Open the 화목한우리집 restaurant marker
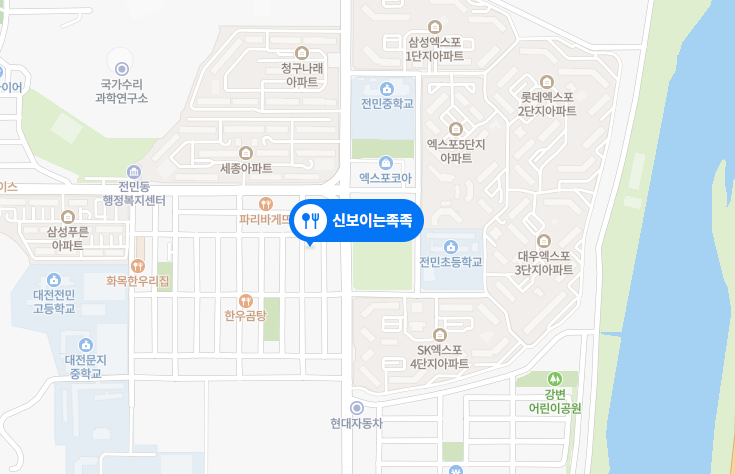The height and width of the screenshot is (474, 735). (138, 266)
